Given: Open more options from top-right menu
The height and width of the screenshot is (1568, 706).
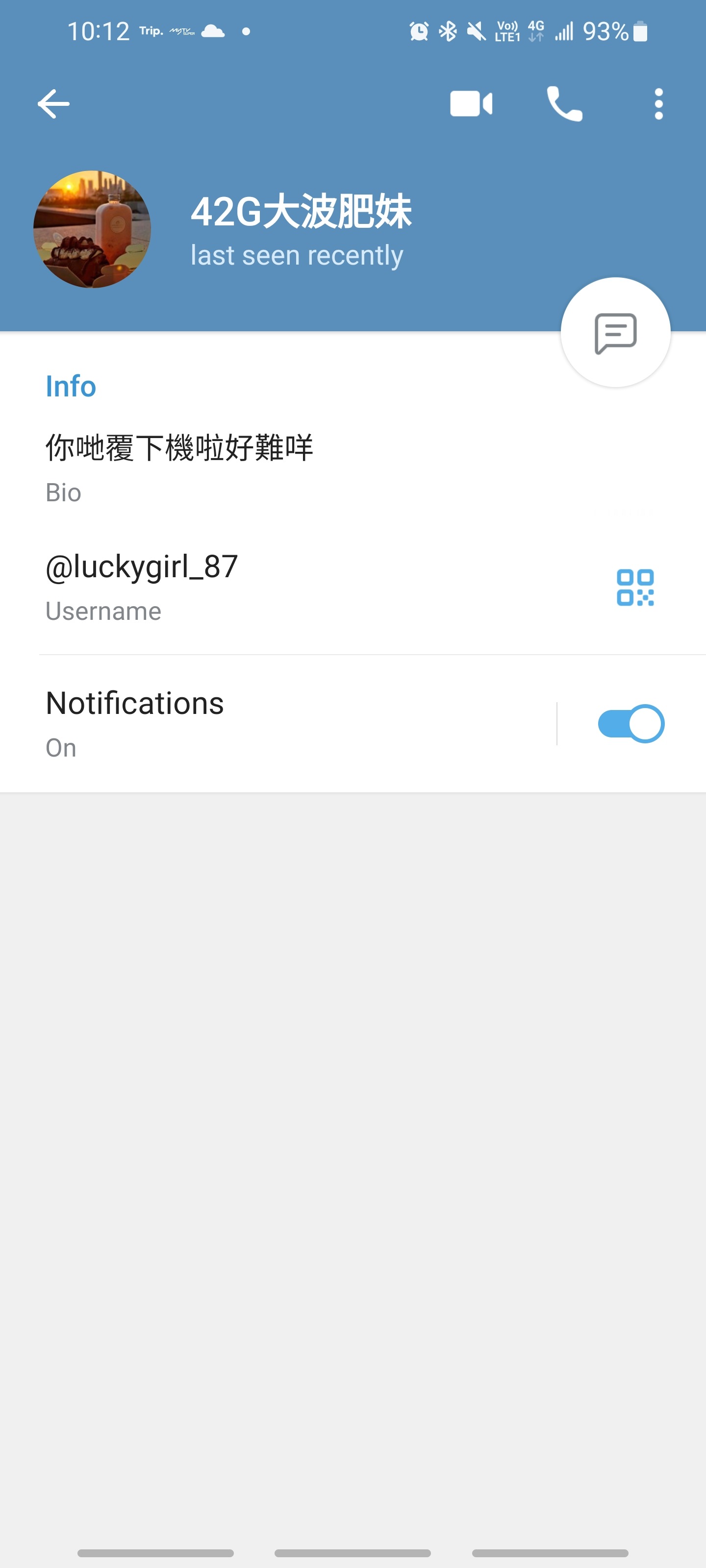Looking at the screenshot, I should point(658,103).
